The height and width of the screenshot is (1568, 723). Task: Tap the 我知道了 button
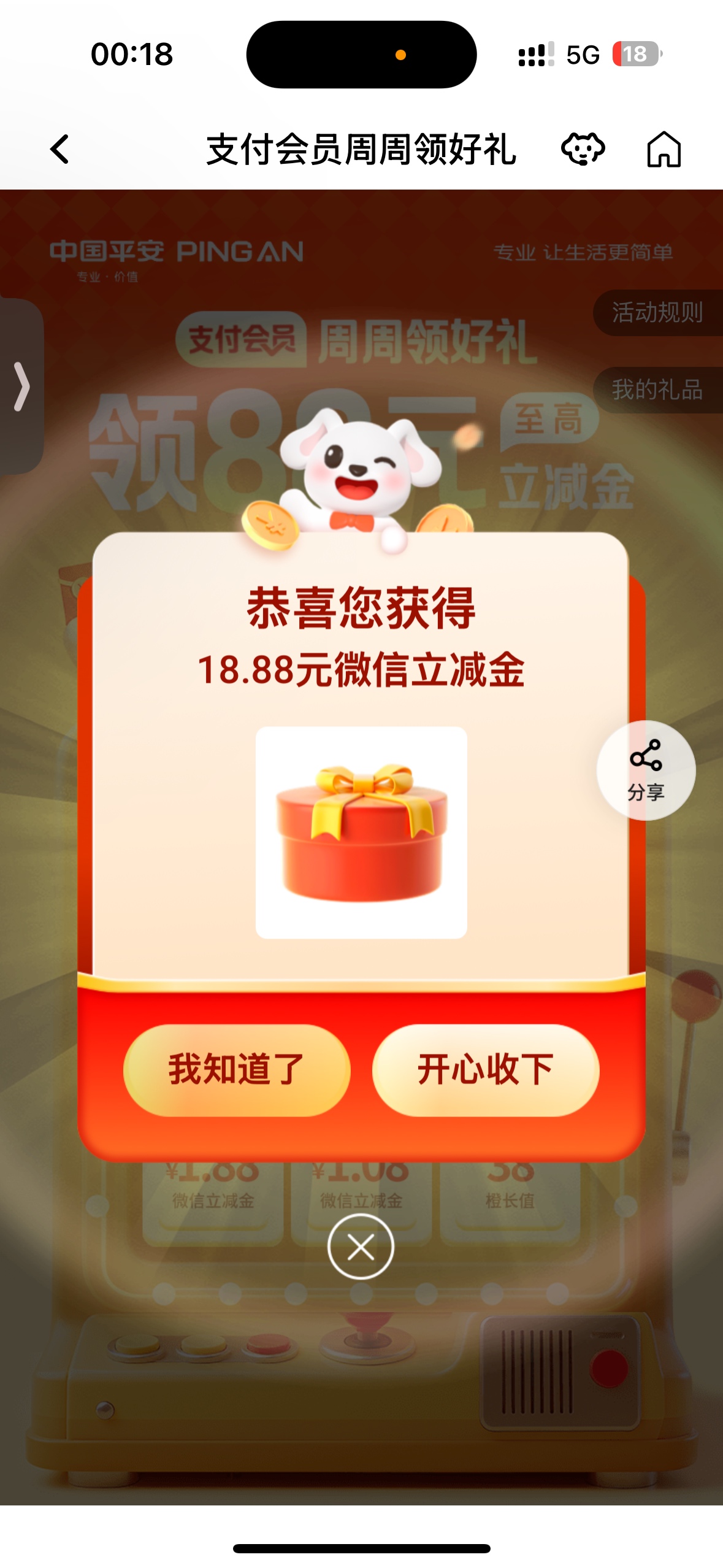237,1070
